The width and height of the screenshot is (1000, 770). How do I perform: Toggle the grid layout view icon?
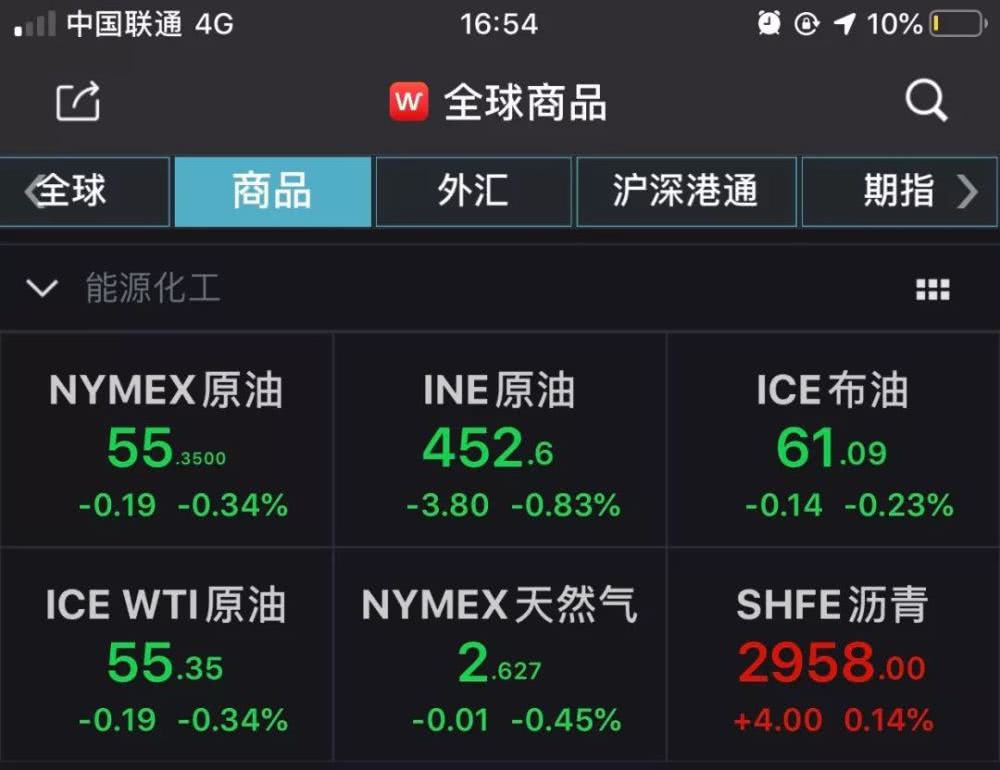(x=932, y=290)
